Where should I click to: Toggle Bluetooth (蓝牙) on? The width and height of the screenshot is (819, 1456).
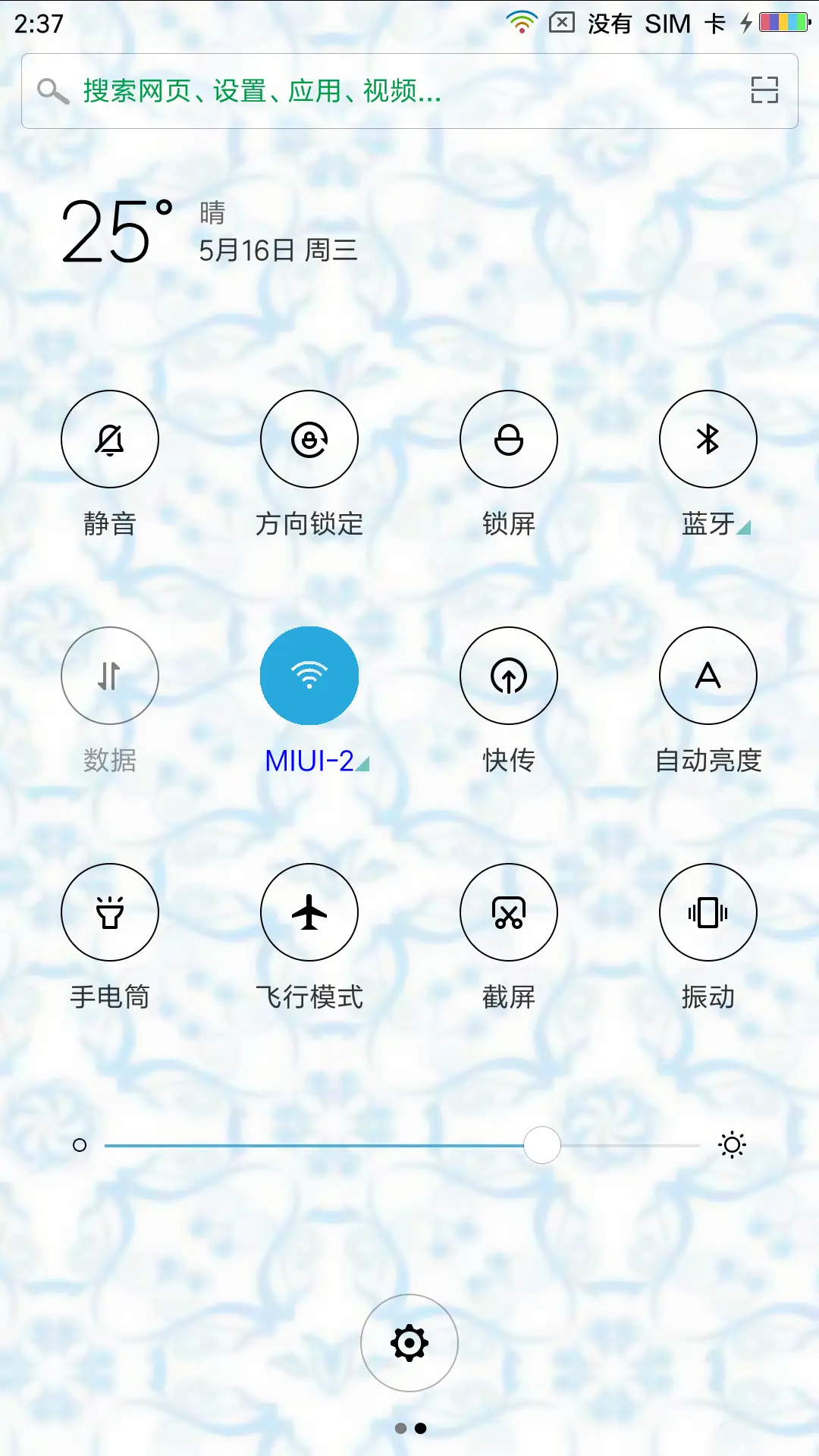tap(708, 438)
